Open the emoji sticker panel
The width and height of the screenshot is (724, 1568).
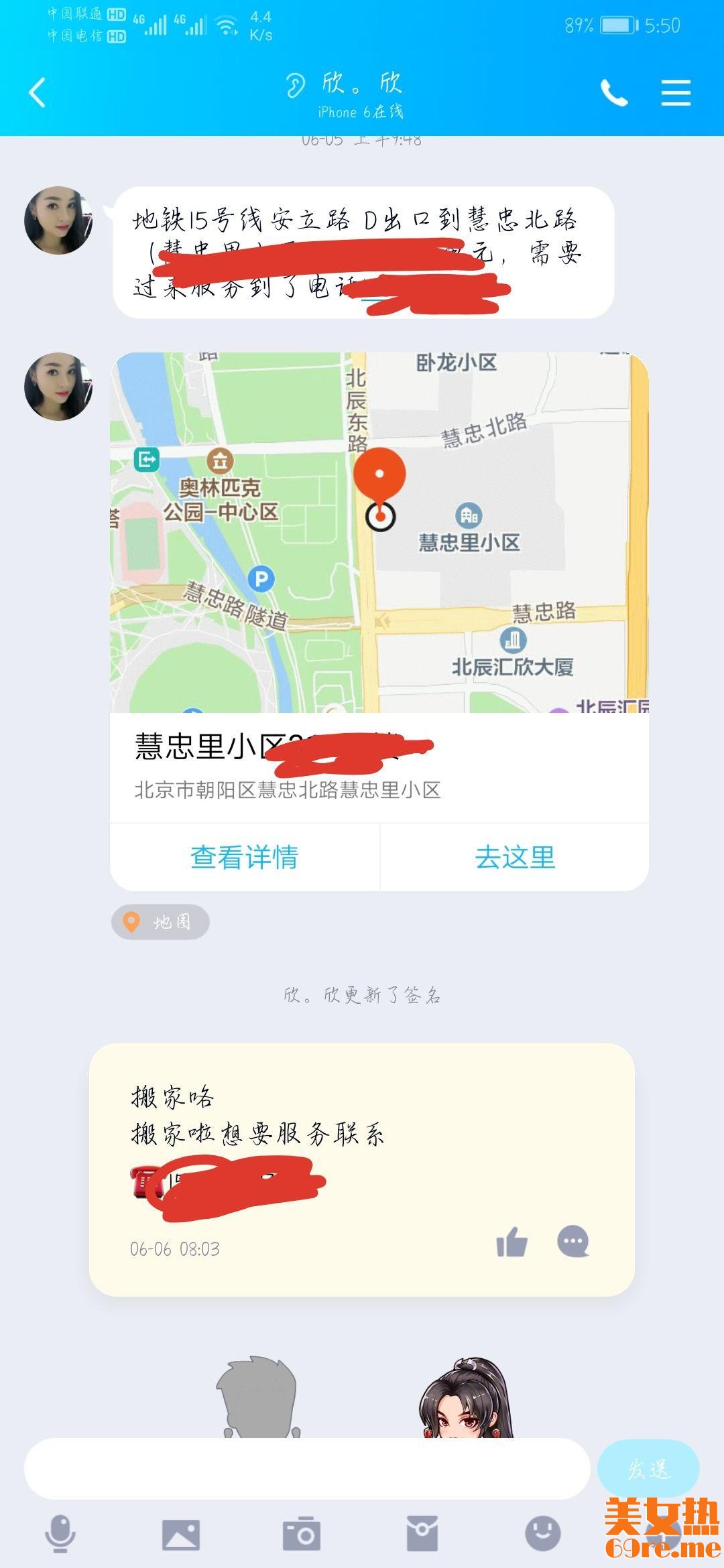coord(542,1533)
